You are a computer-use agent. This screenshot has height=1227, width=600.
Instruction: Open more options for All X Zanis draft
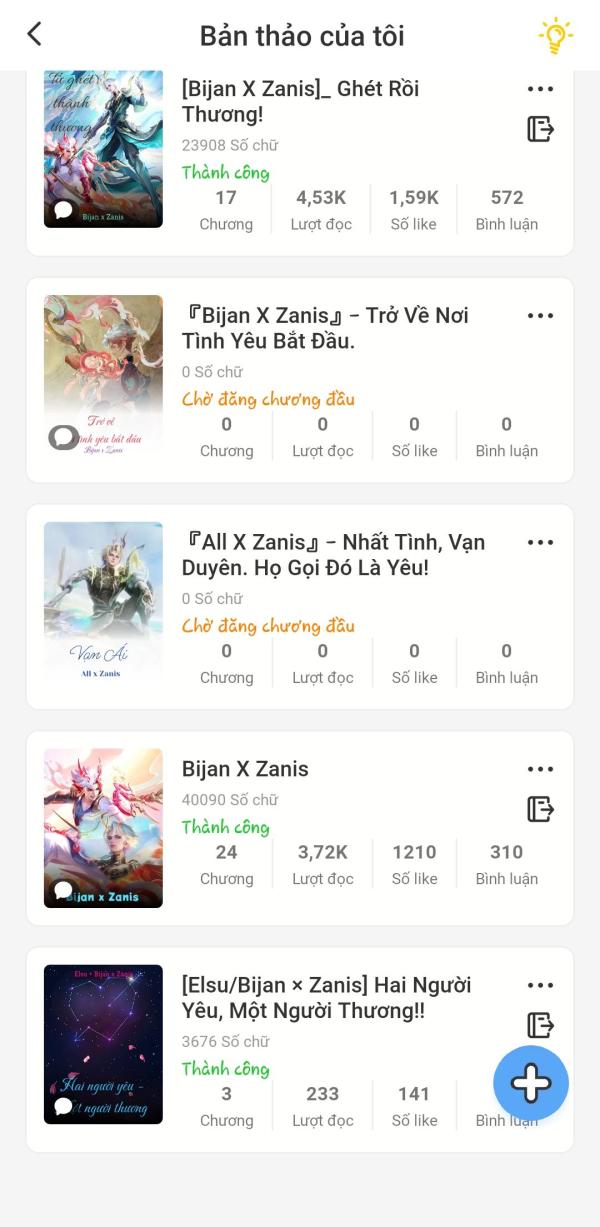click(540, 543)
